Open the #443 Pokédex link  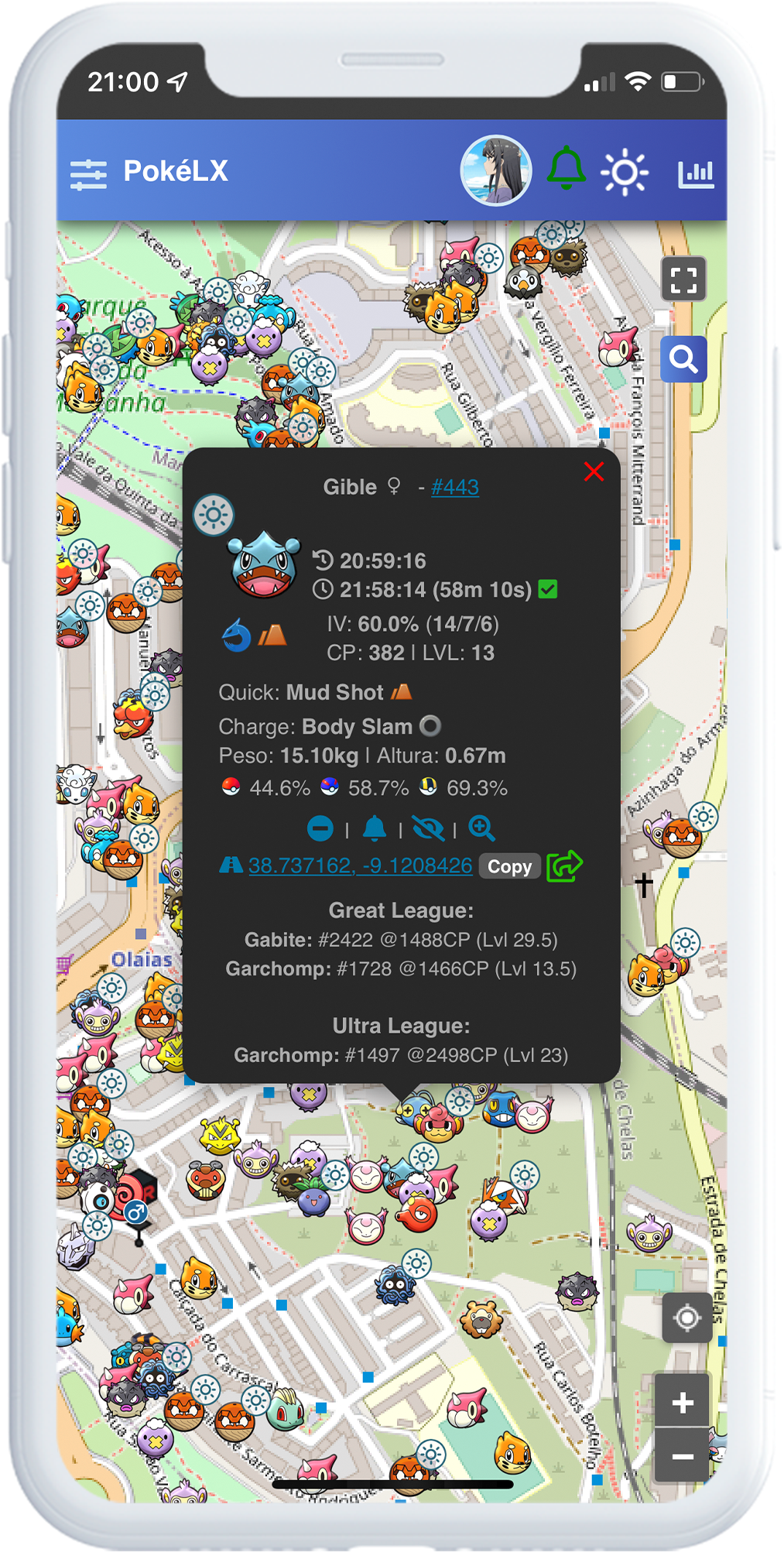[x=454, y=487]
